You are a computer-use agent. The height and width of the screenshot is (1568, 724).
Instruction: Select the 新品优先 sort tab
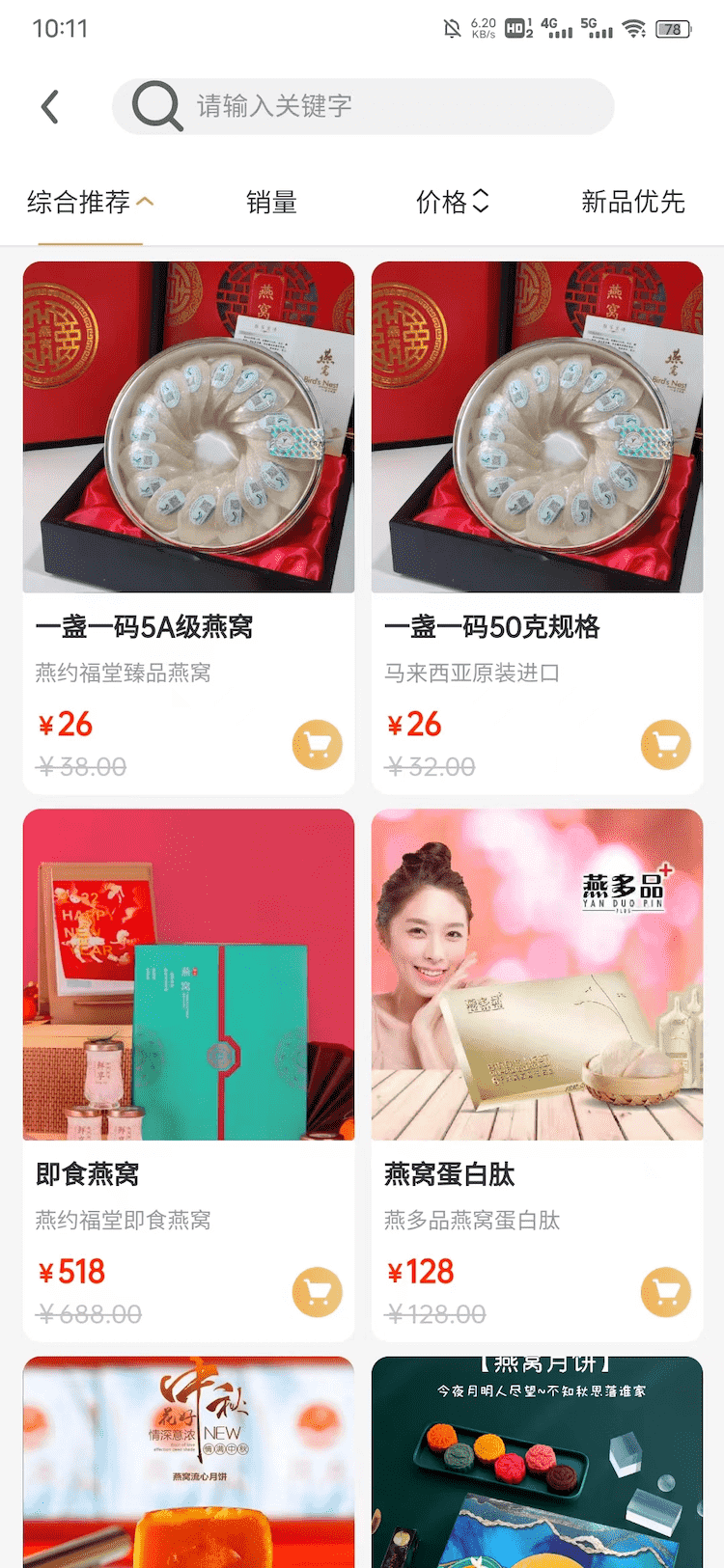coord(632,203)
